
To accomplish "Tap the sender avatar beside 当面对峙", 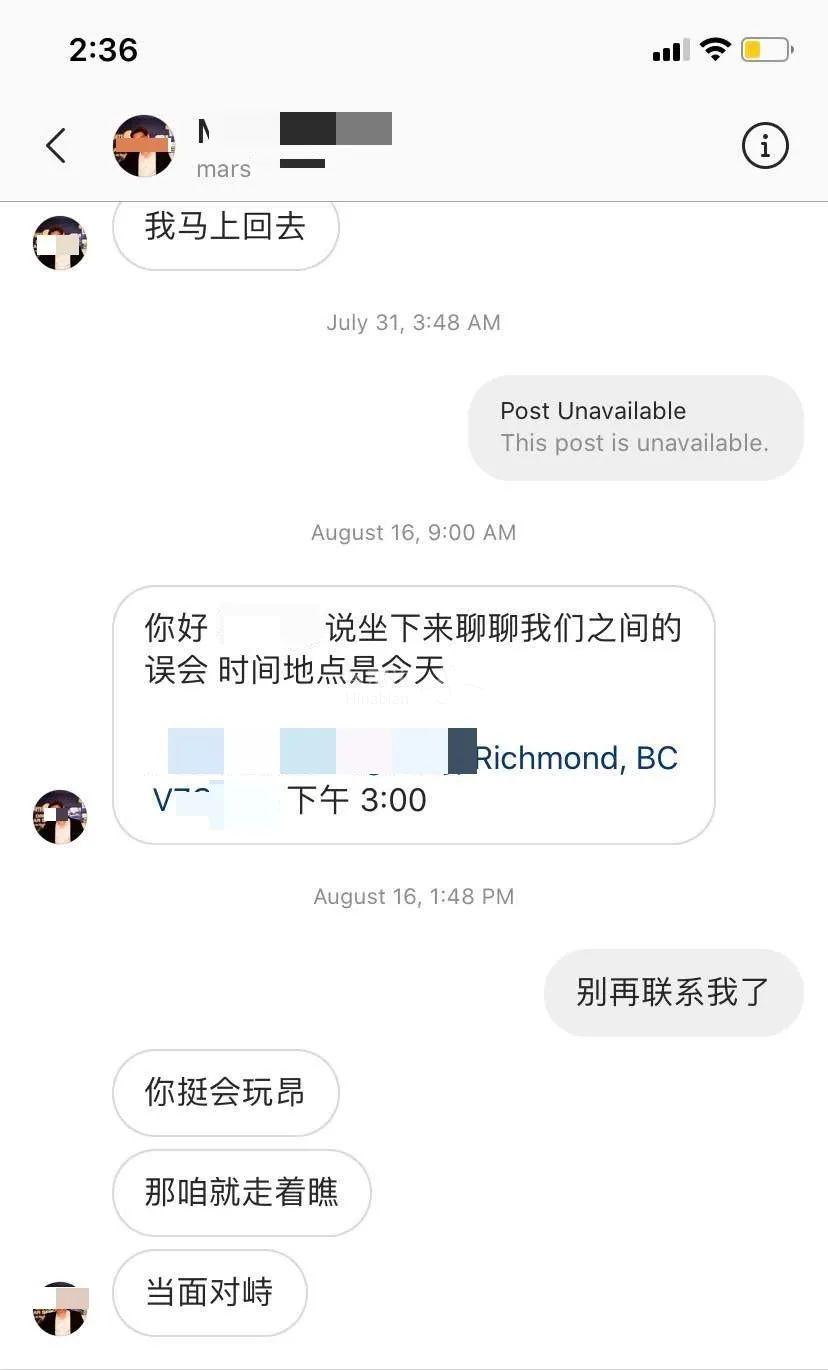I will point(60,1308).
